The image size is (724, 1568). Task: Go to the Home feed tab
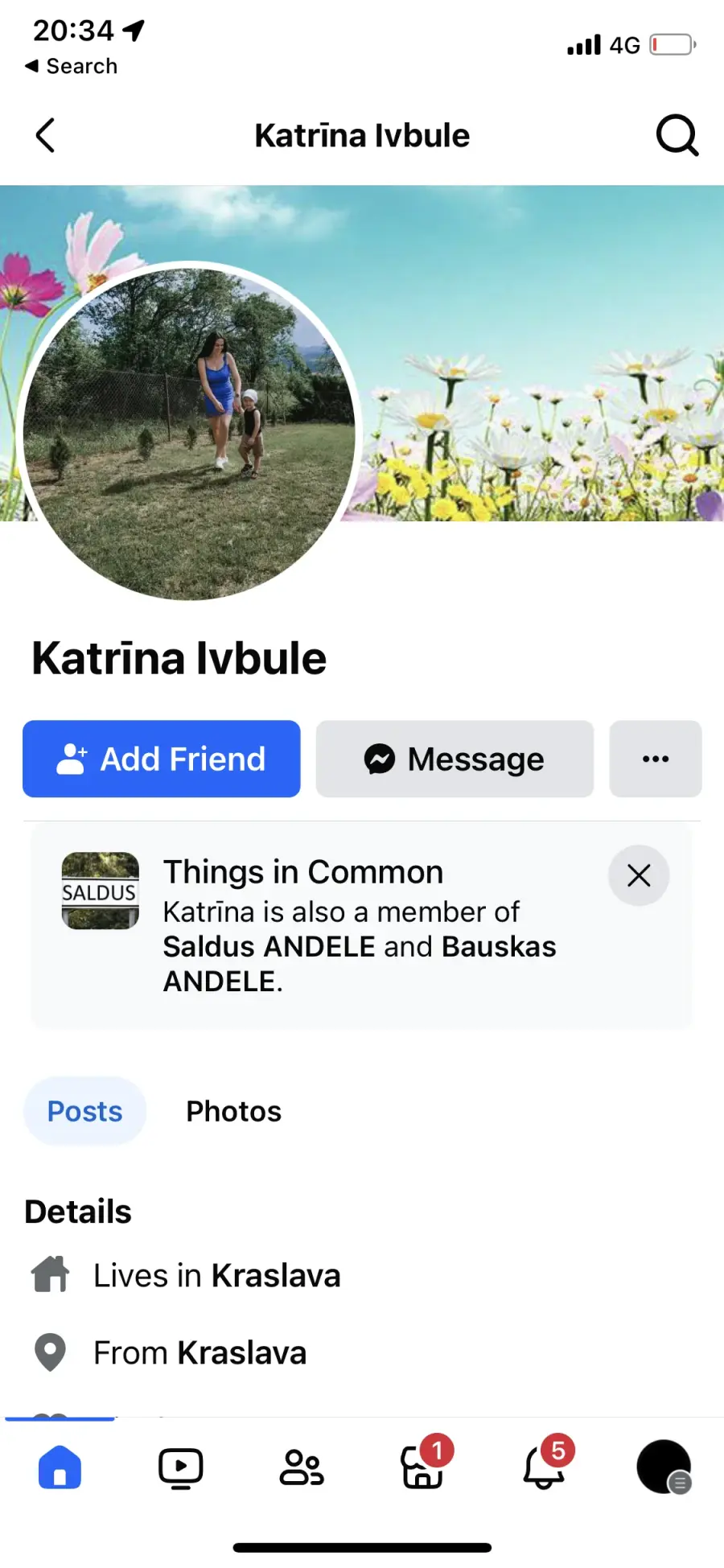[x=60, y=1467]
